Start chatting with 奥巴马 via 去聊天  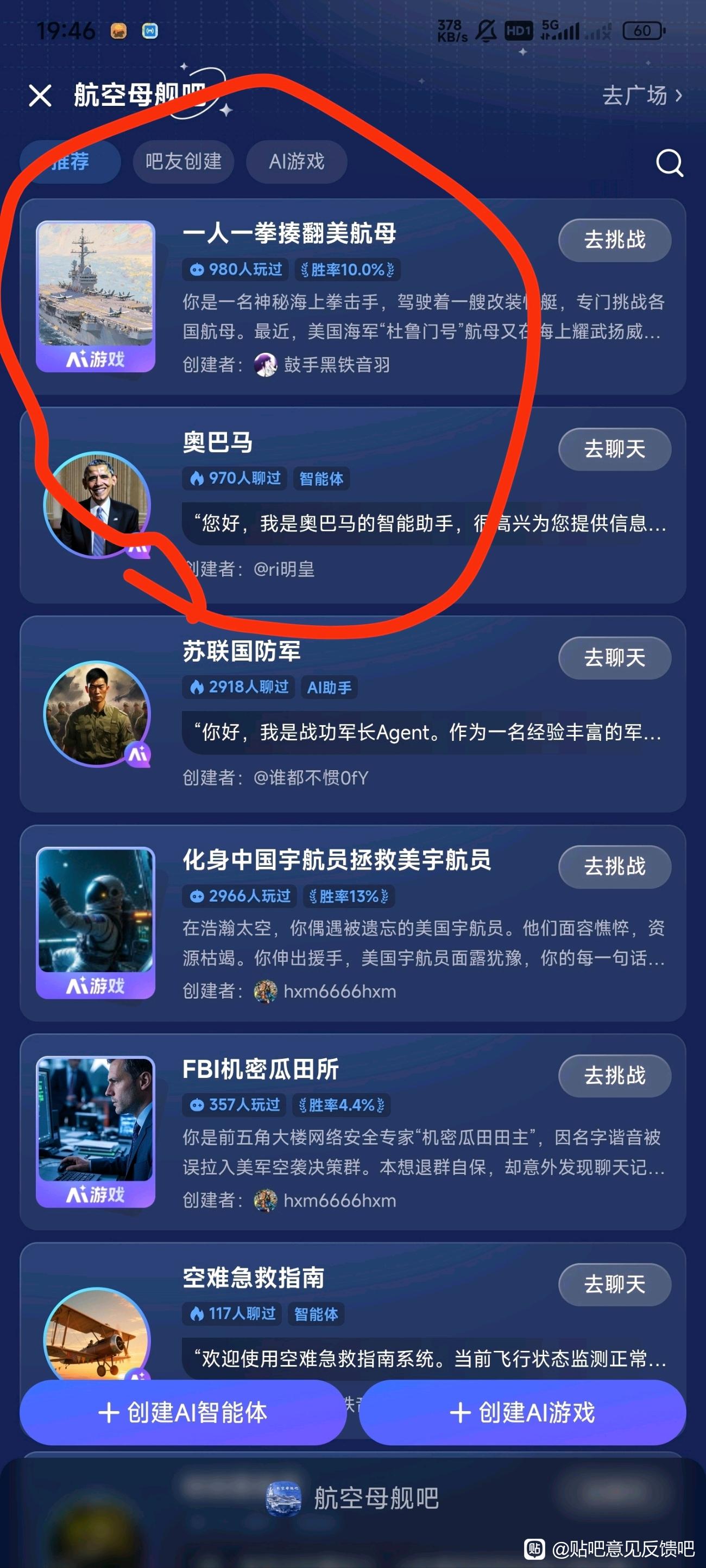click(x=614, y=449)
